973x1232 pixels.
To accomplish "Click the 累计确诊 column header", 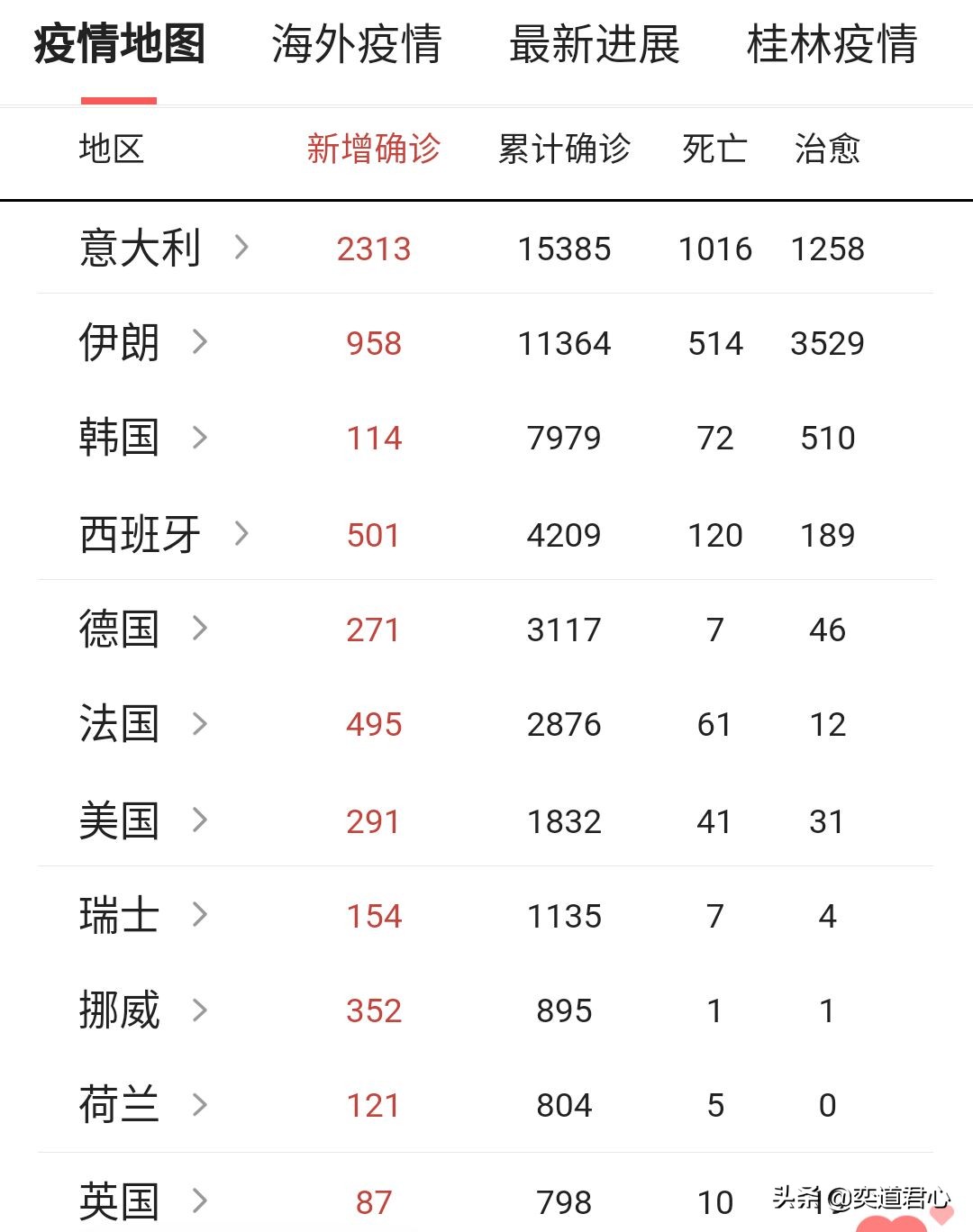I will tap(564, 150).
